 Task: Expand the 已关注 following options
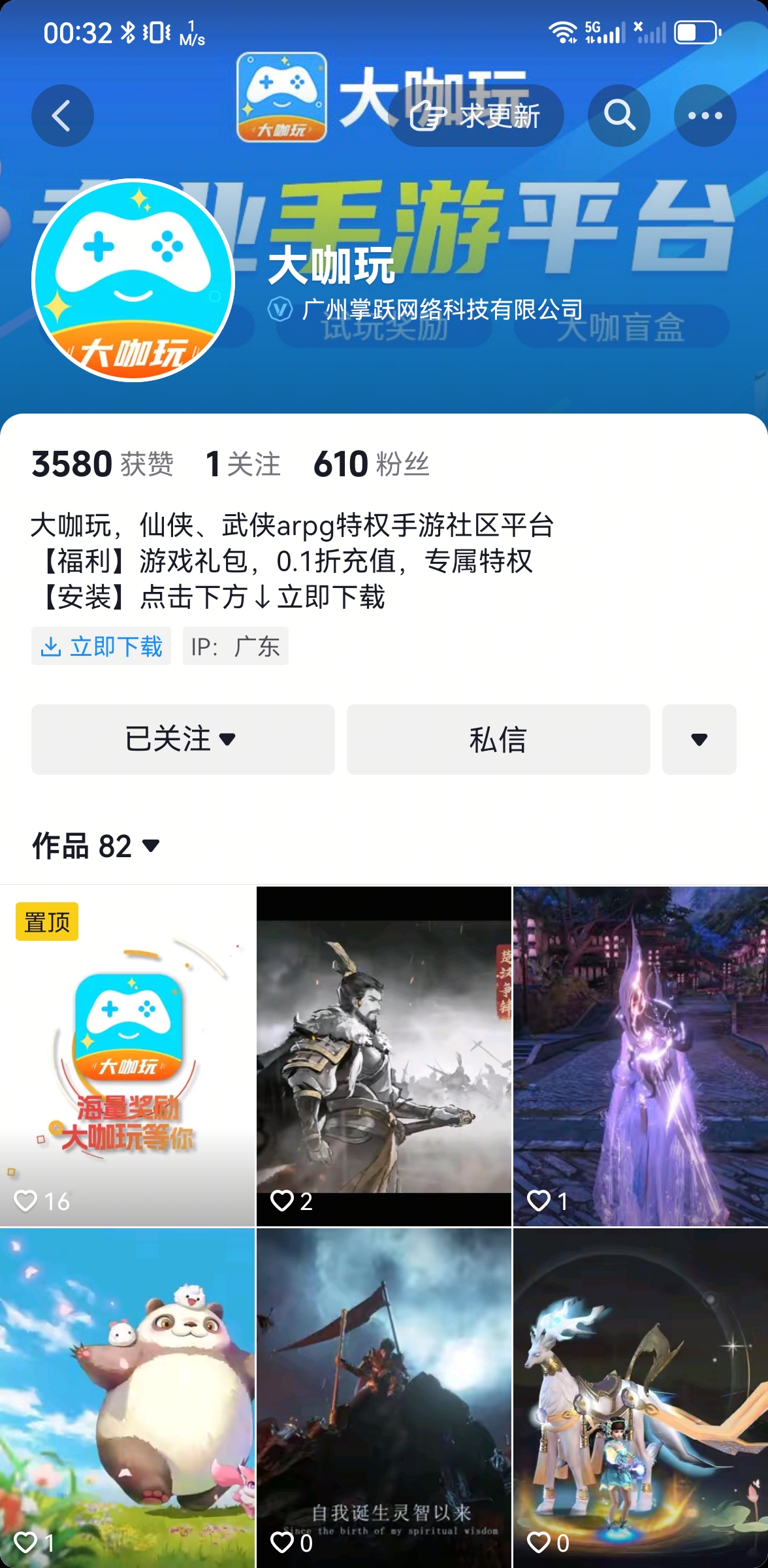click(183, 739)
